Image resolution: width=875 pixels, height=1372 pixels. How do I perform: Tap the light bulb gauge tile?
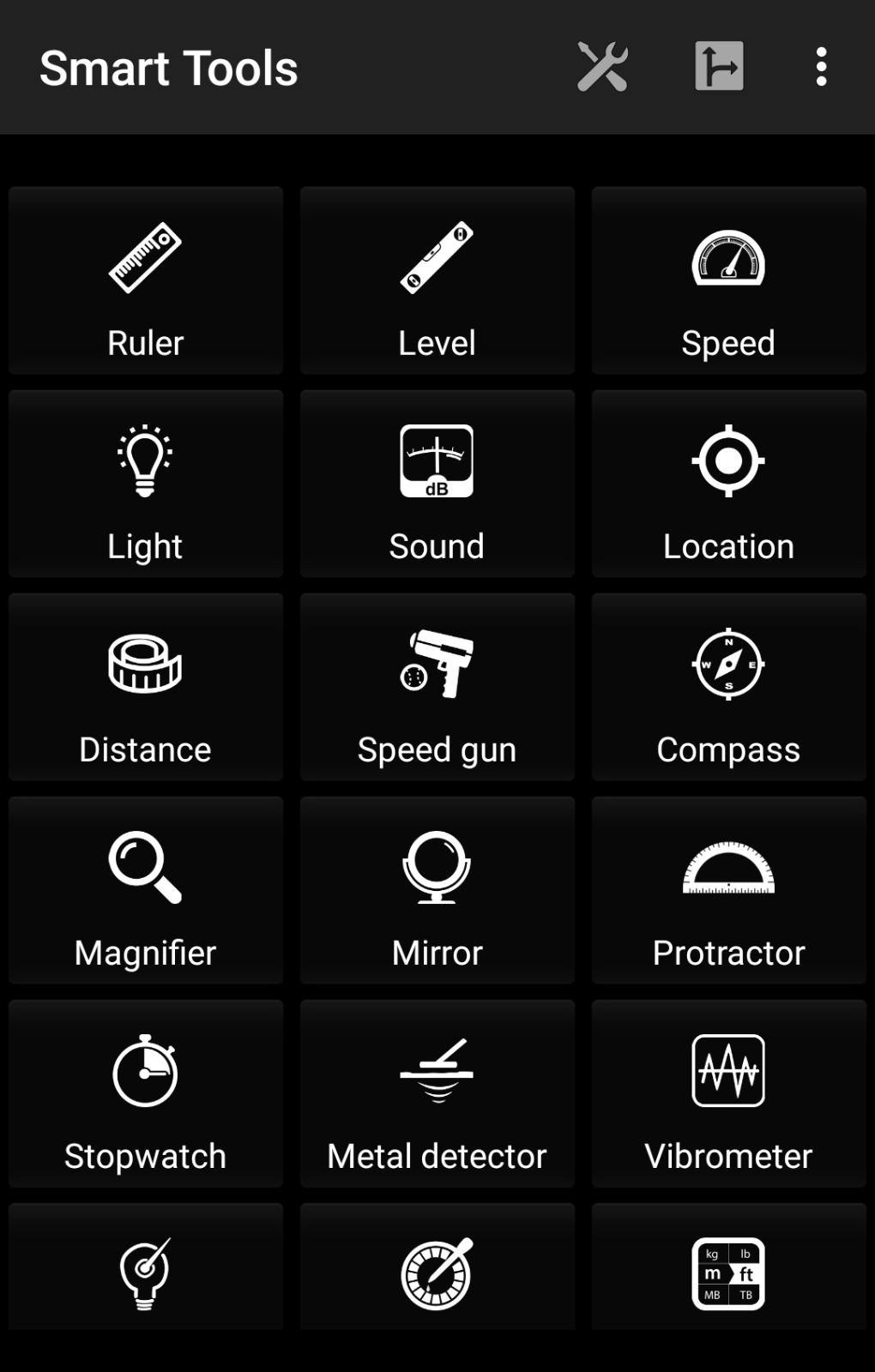point(146,1273)
